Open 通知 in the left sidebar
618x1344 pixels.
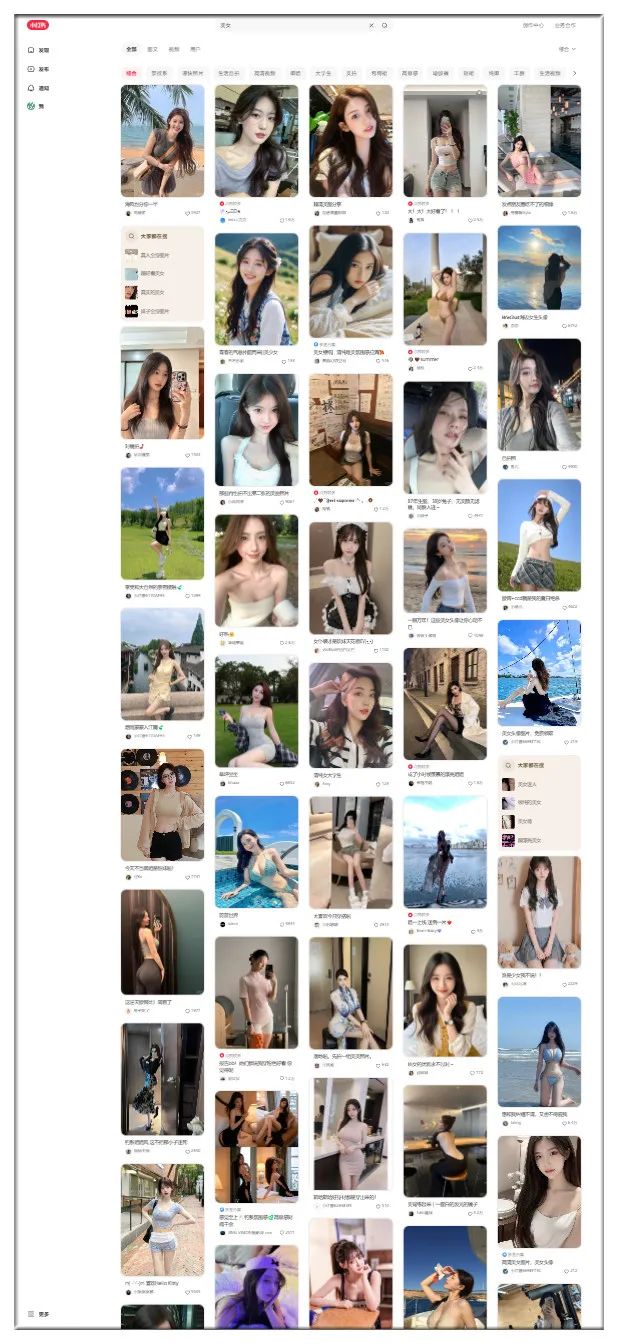(39, 88)
